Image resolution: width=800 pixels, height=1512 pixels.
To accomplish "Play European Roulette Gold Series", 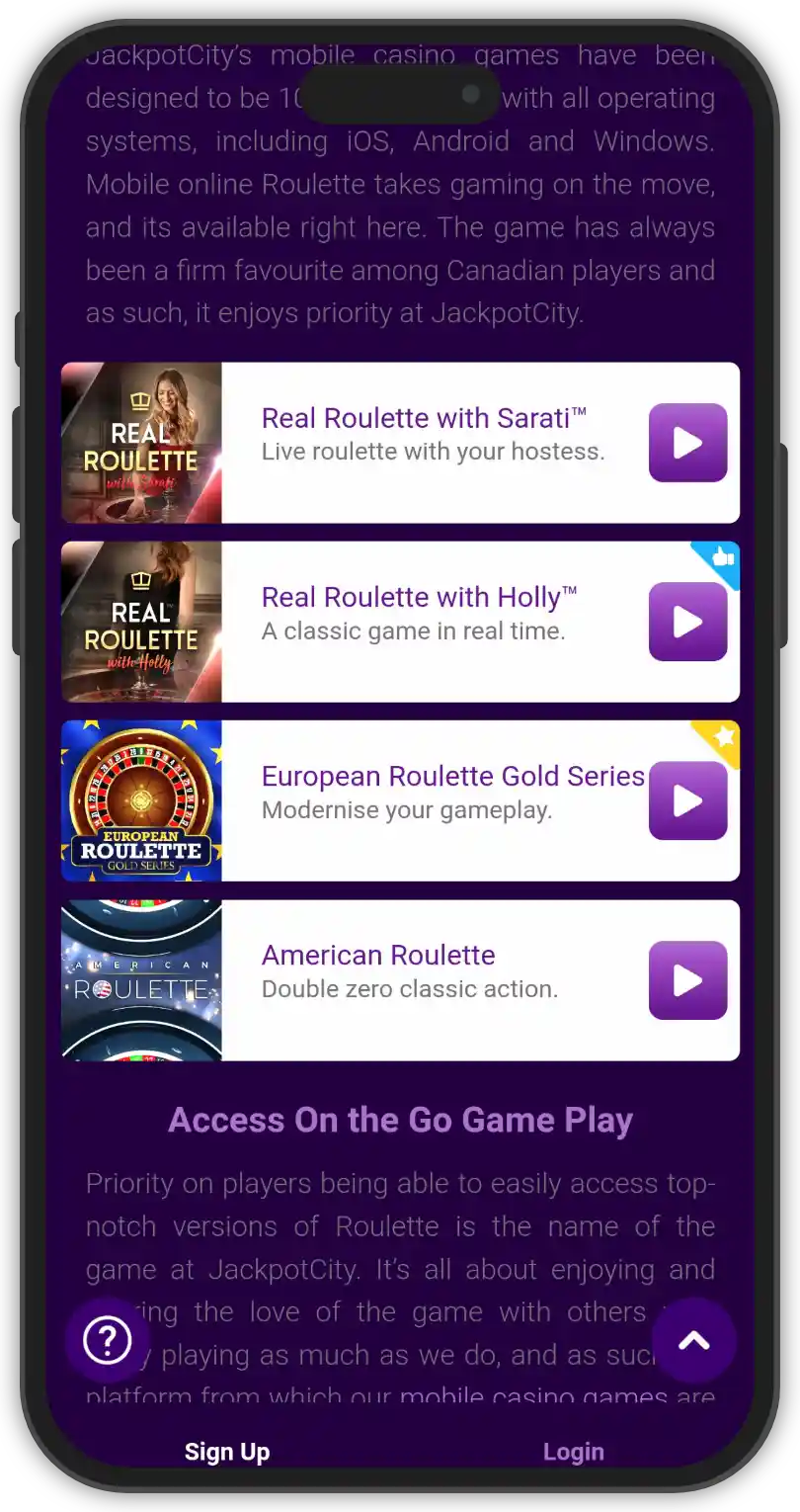I will (687, 800).
